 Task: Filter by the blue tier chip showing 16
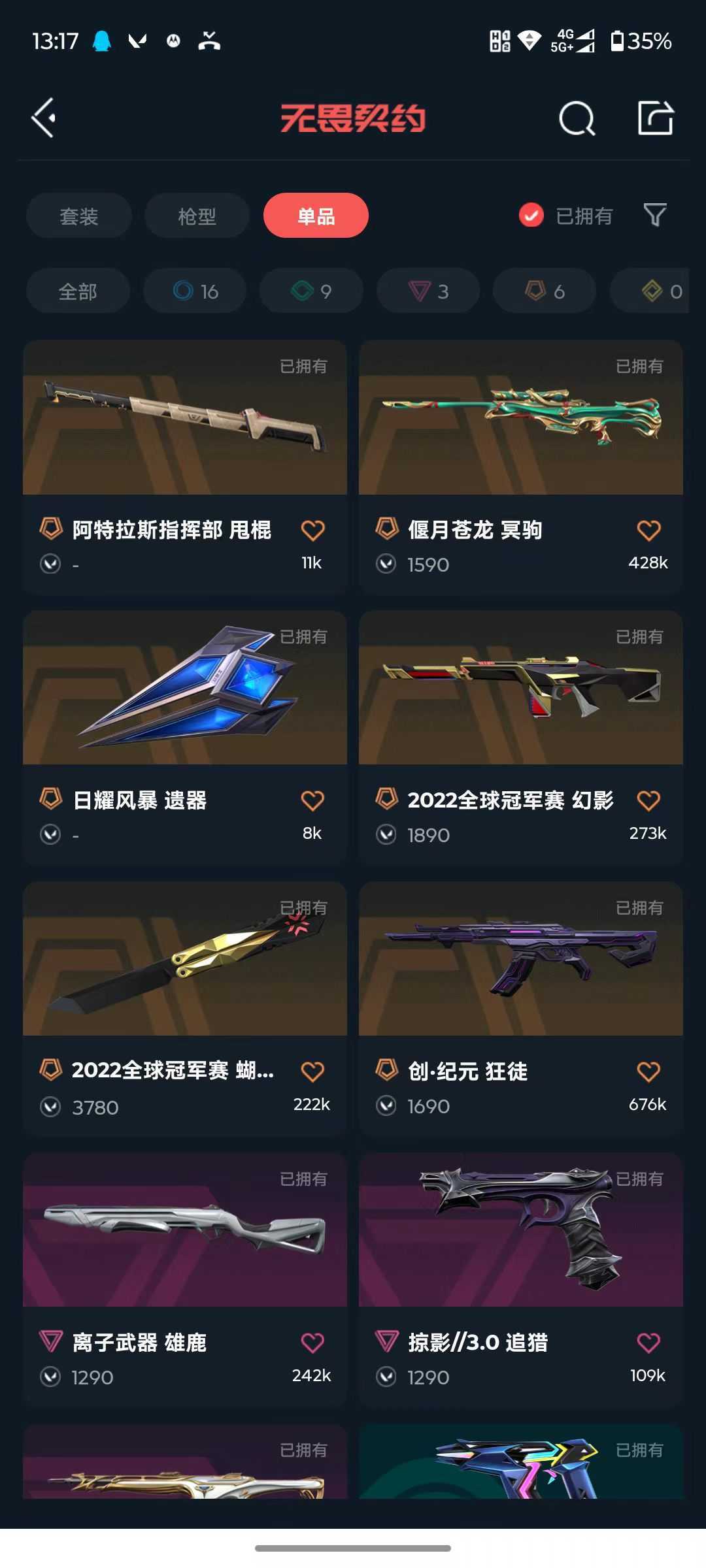(195, 291)
